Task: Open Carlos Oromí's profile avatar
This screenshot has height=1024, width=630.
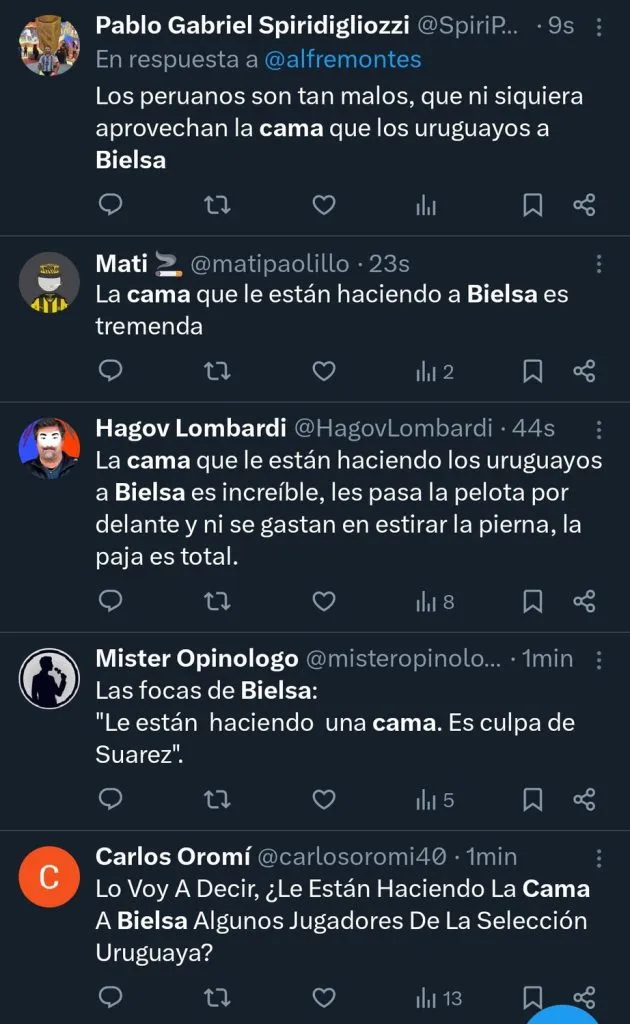Action: (49, 877)
